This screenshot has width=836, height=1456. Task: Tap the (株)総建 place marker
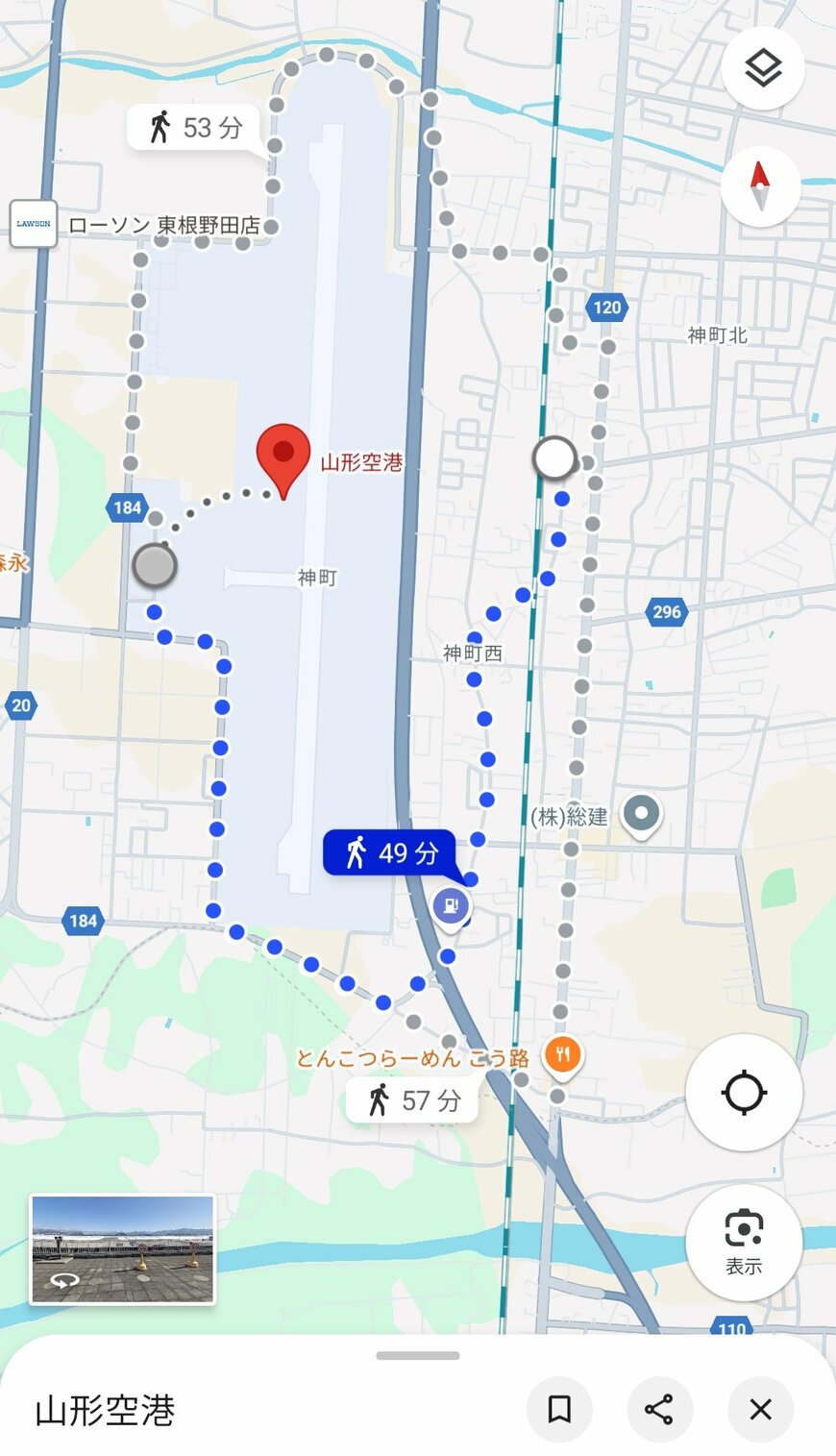[x=641, y=815]
